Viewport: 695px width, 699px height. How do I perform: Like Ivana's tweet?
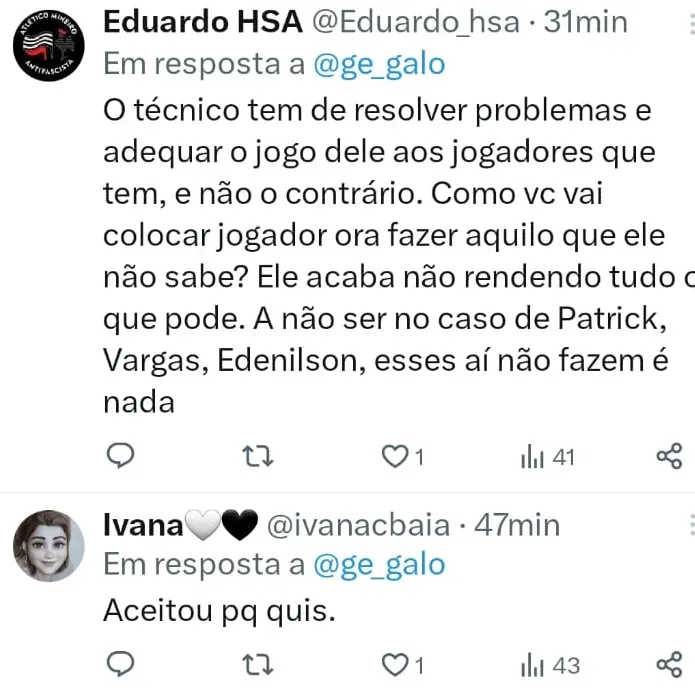pyautogui.click(x=398, y=665)
